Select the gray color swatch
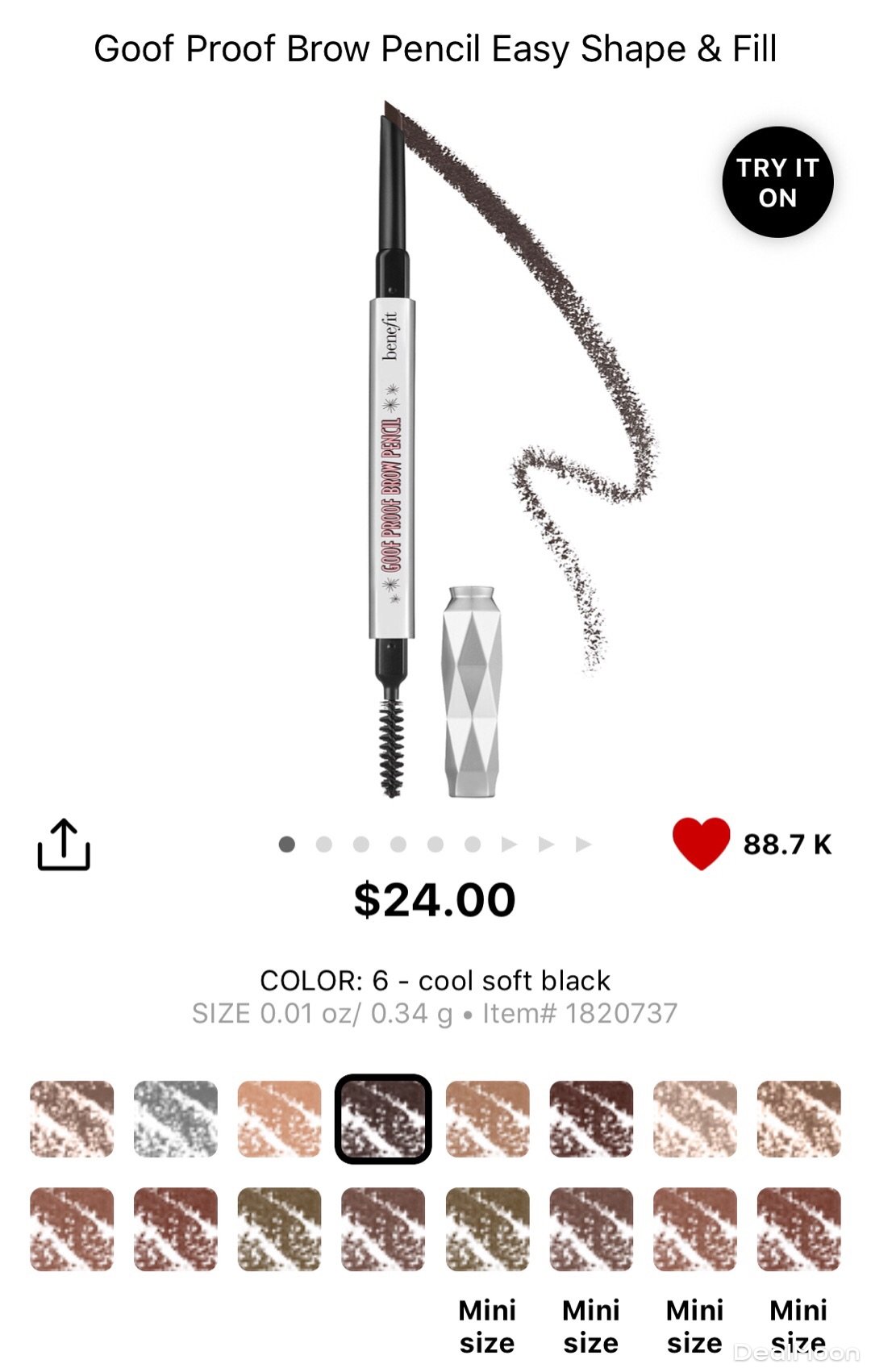 pyautogui.click(x=176, y=1119)
